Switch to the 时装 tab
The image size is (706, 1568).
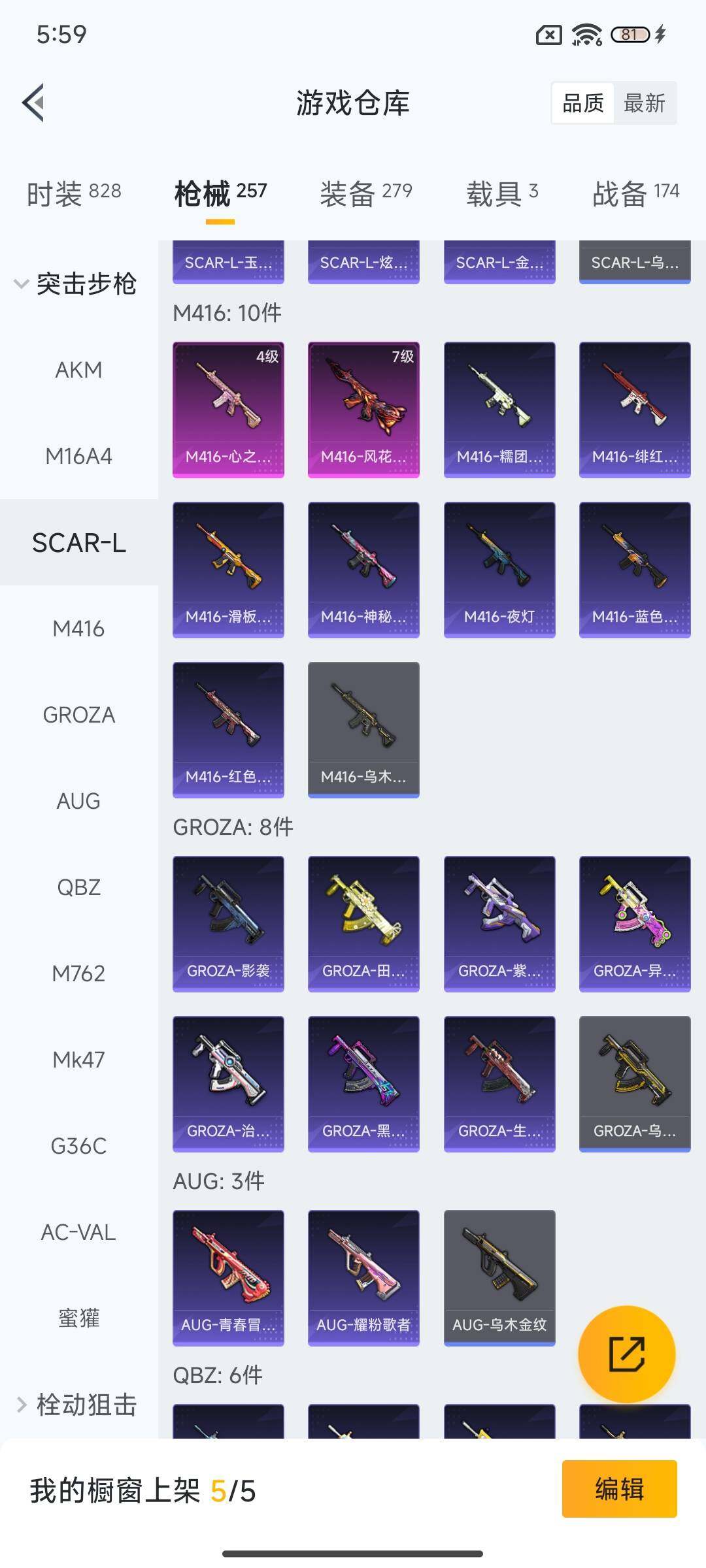point(74,193)
